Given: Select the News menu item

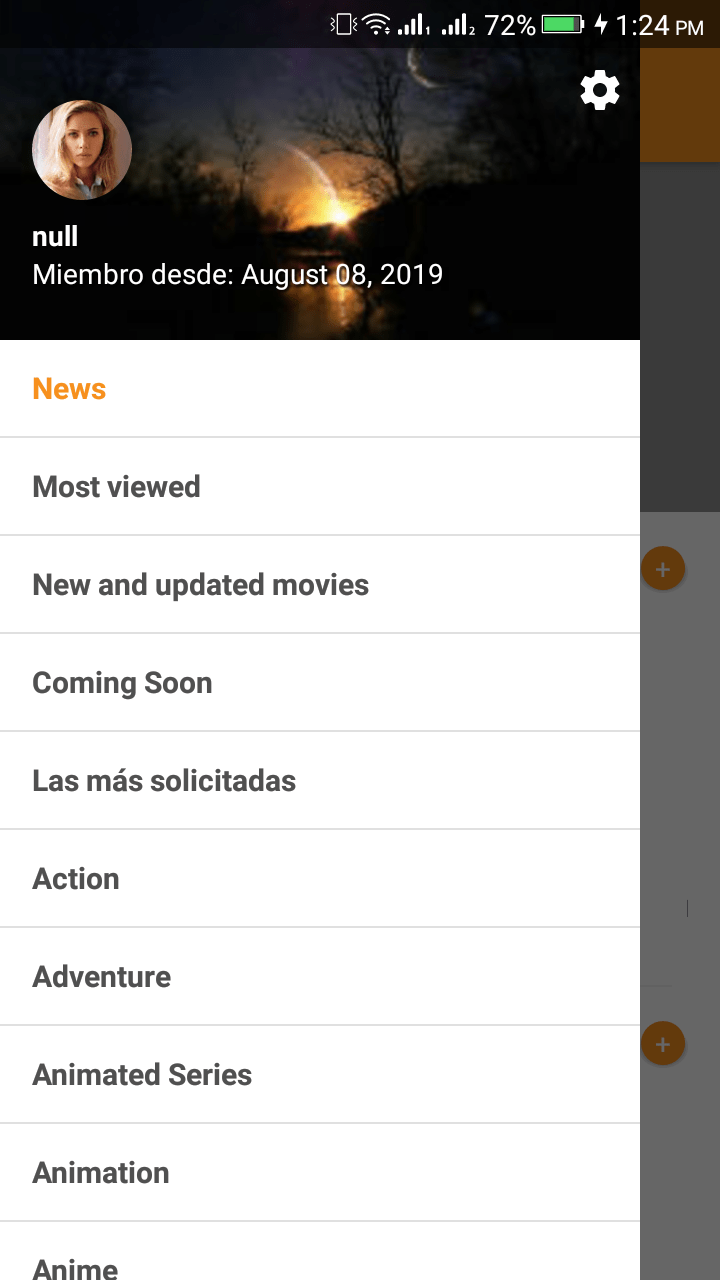Looking at the screenshot, I should pyautogui.click(x=69, y=389).
